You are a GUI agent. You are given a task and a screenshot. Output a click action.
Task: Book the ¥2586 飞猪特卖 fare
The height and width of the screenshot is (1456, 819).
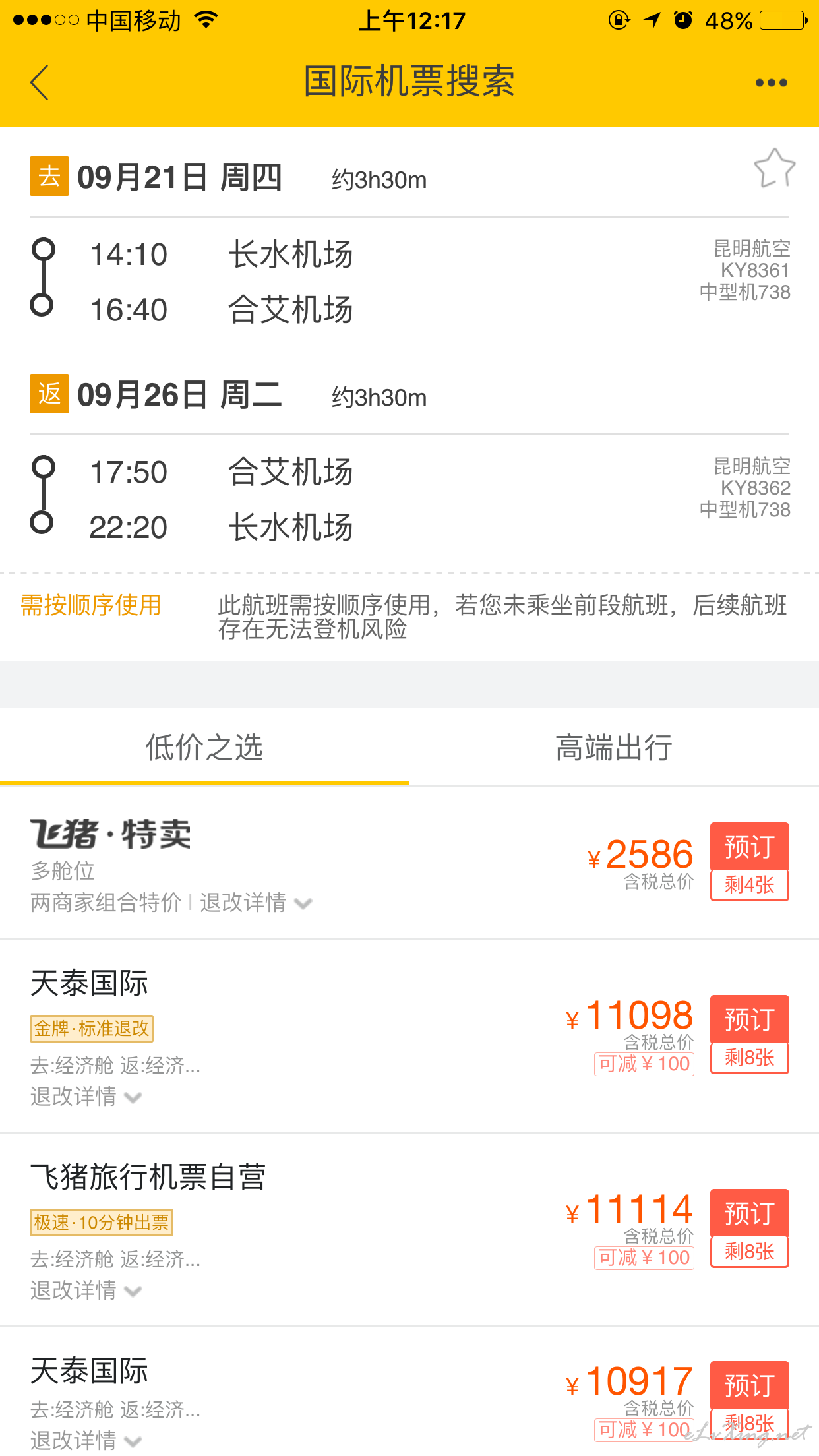pos(749,847)
